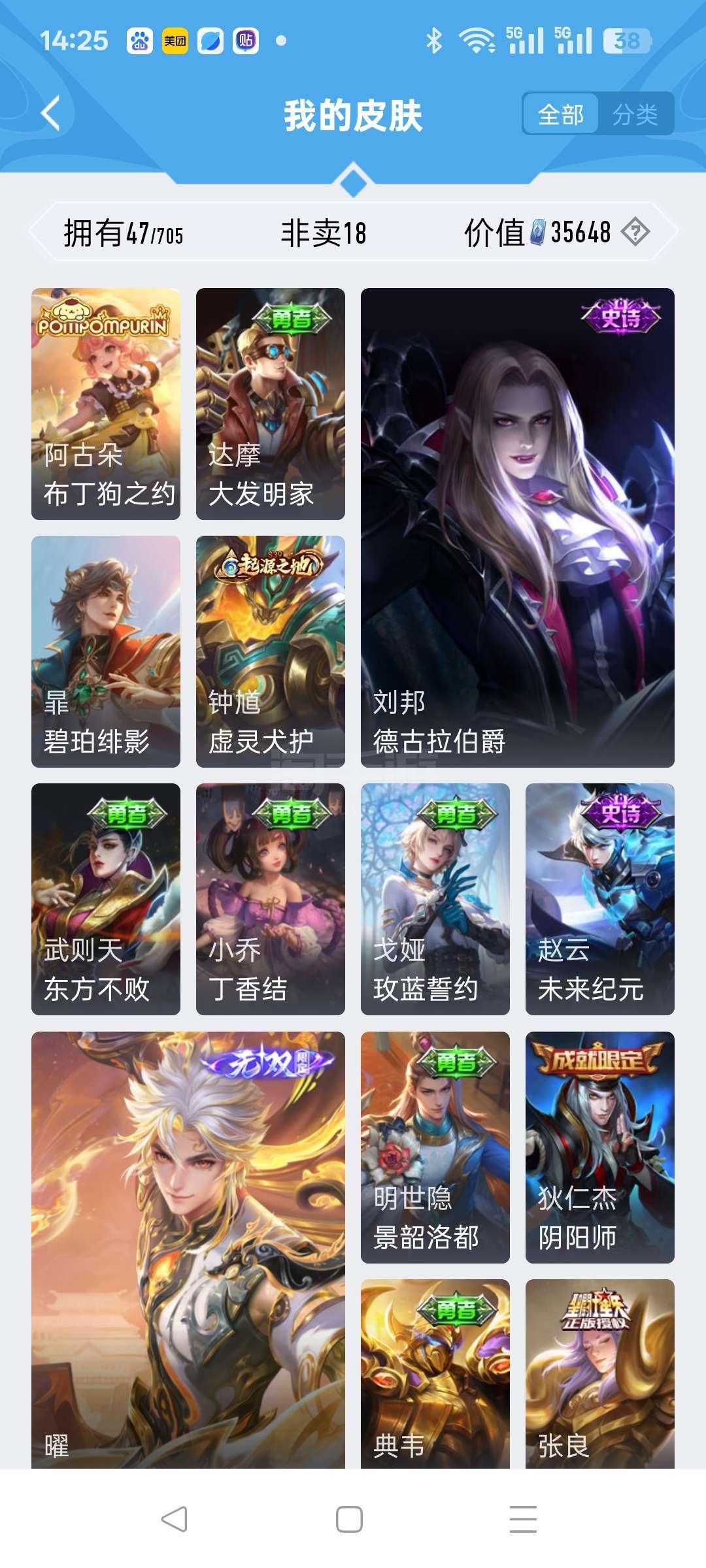
Task: Open 明世隐 景韶洛都 skin card
Action: (x=435, y=1147)
